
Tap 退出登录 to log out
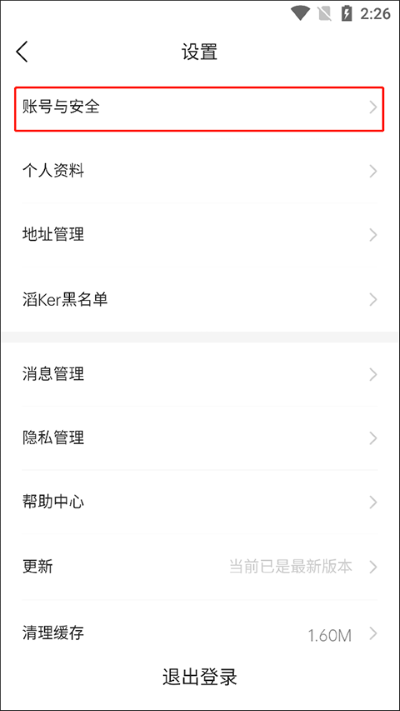[200, 677]
